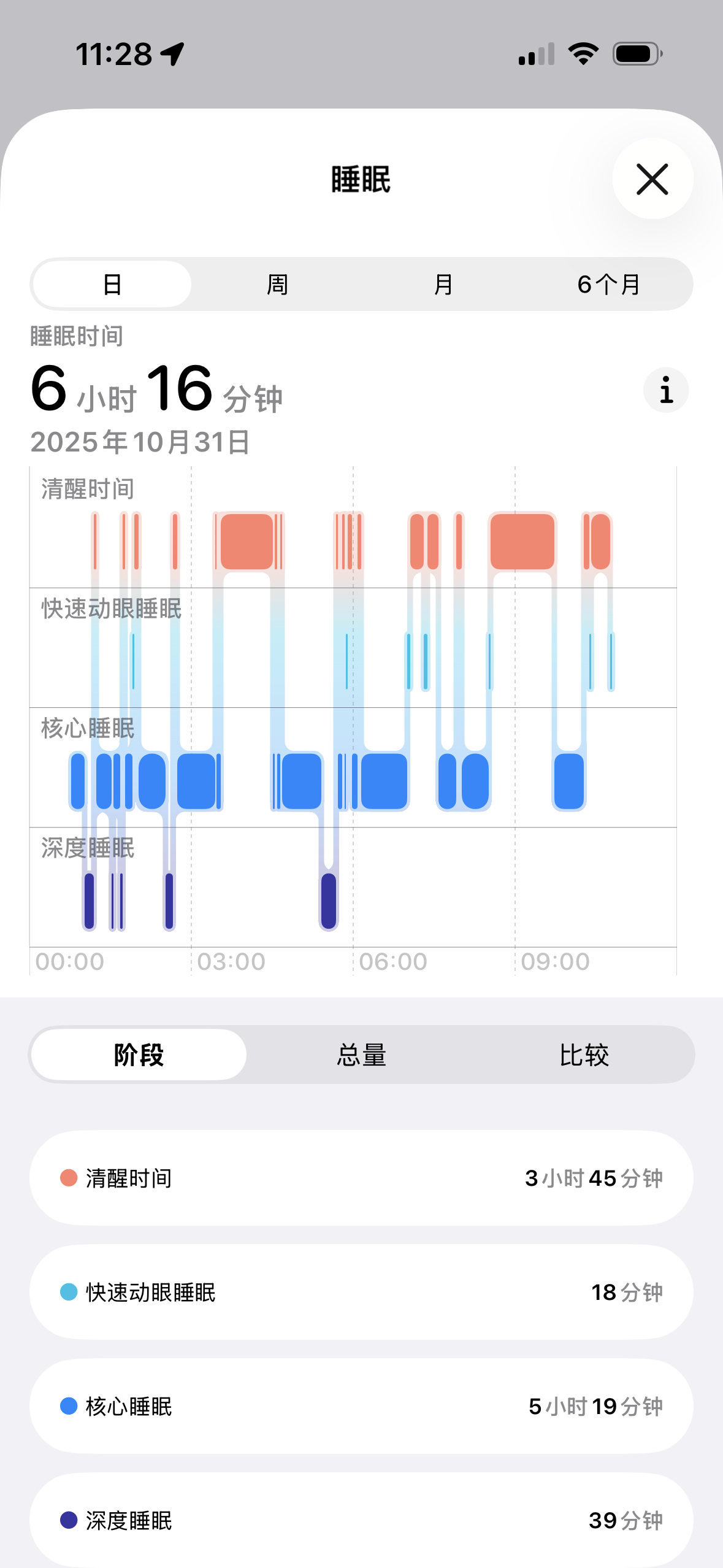The width and height of the screenshot is (723, 1568).
Task: Select the 阶段 tab
Action: (x=139, y=1055)
